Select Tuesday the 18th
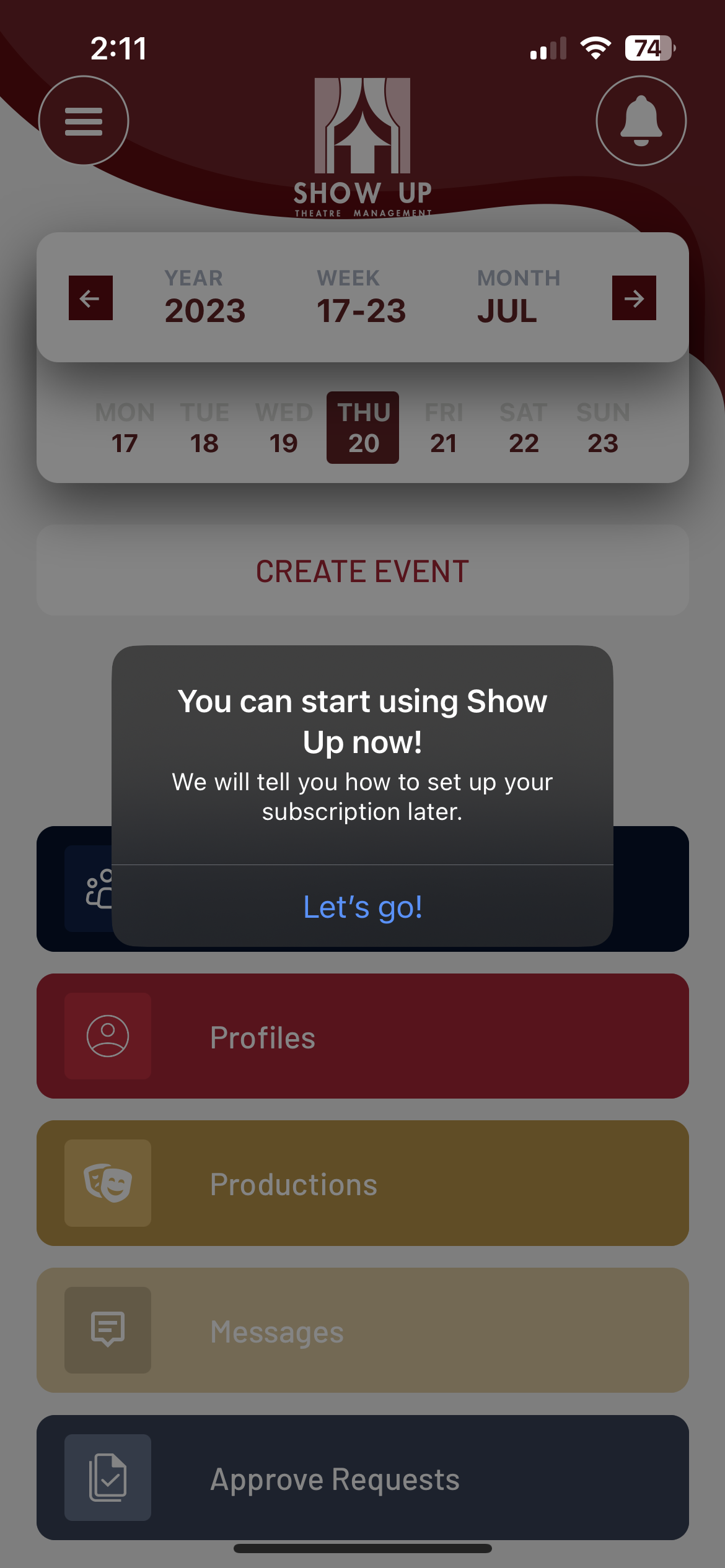The height and width of the screenshot is (1568, 725). point(204,428)
